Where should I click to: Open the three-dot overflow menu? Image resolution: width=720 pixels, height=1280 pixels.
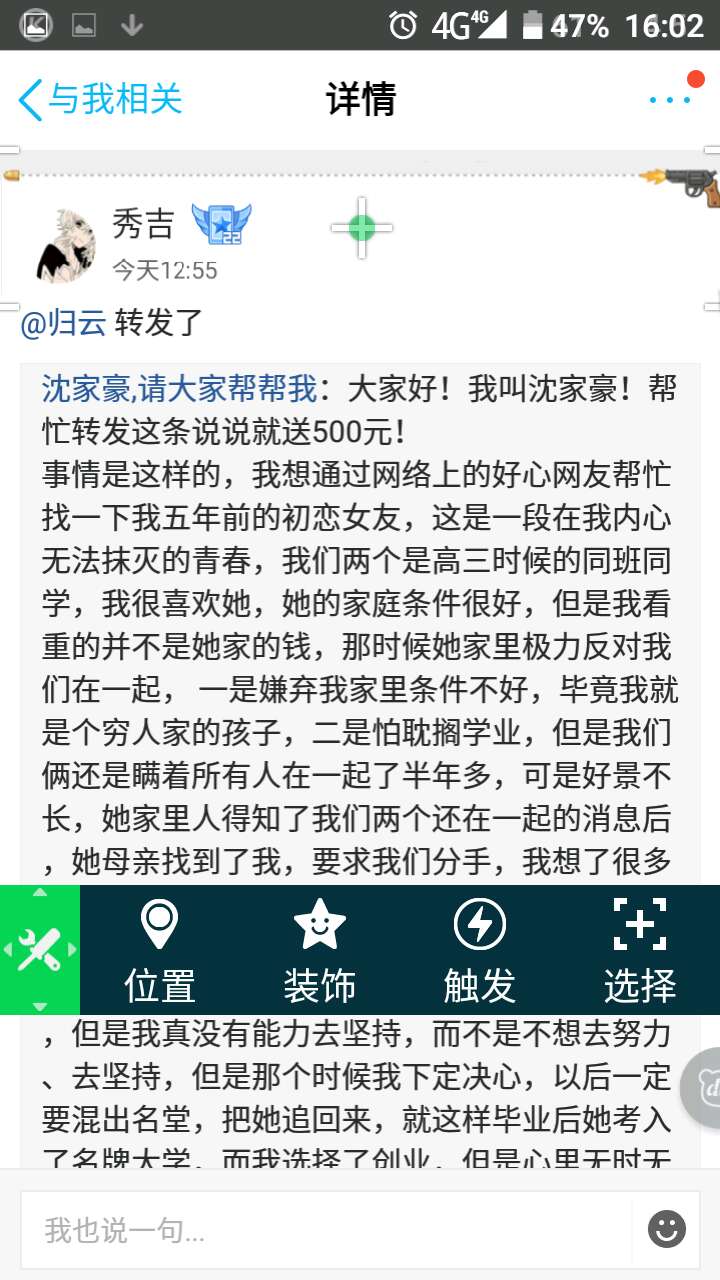tap(670, 99)
